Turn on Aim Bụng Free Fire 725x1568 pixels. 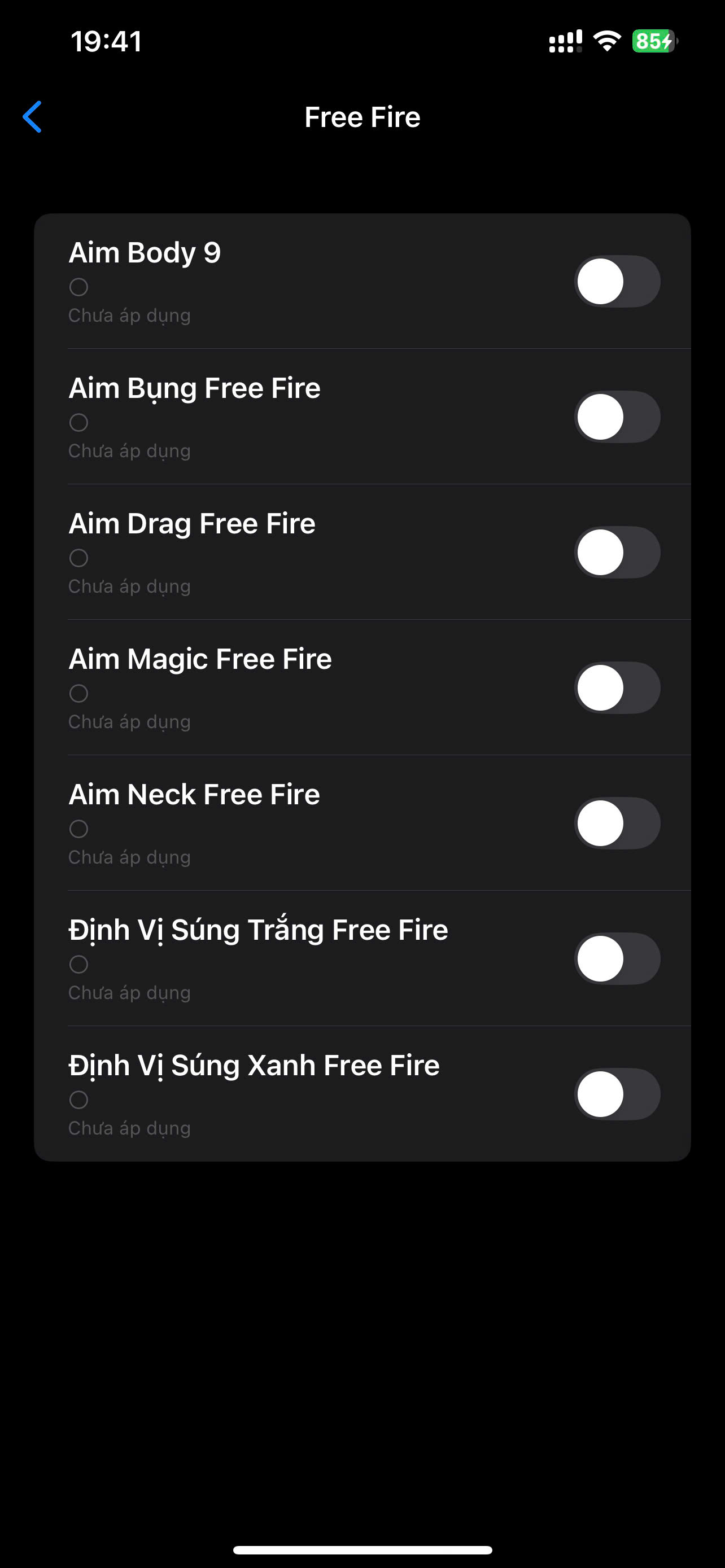pyautogui.click(x=617, y=417)
